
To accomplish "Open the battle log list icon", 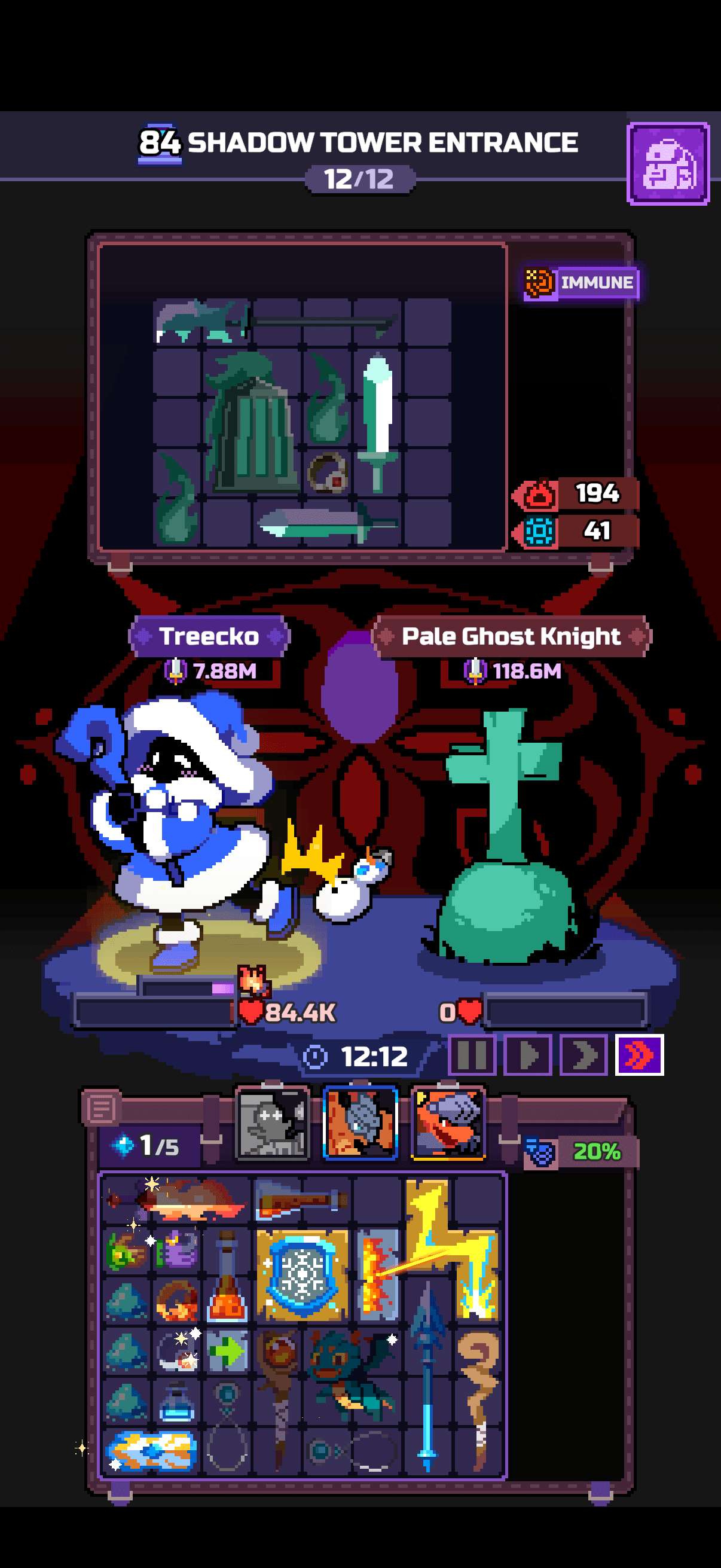I will [101, 1108].
